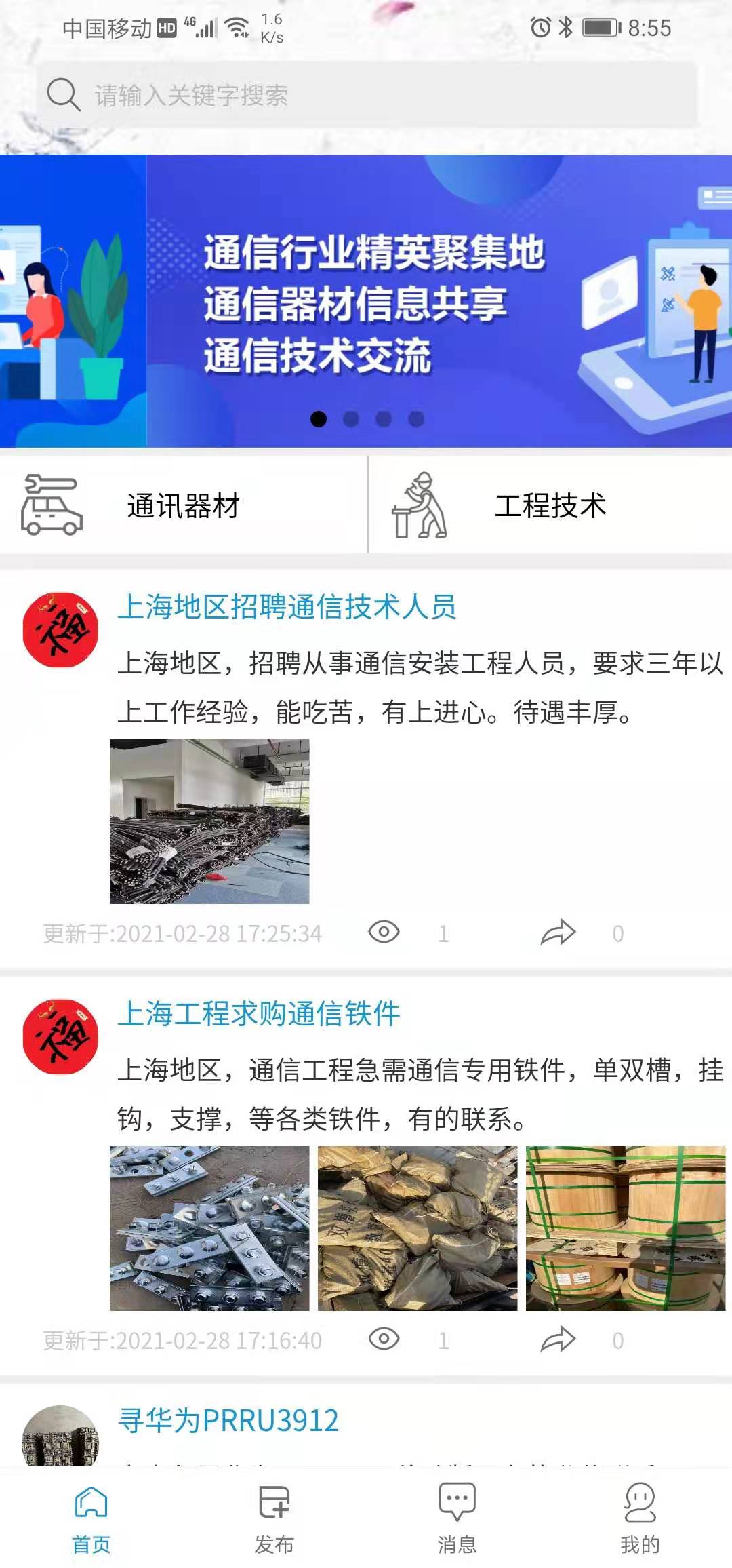Share the 上海地区招聘通信技术人员 post
Screen dimensions: 732x1568
tap(558, 933)
